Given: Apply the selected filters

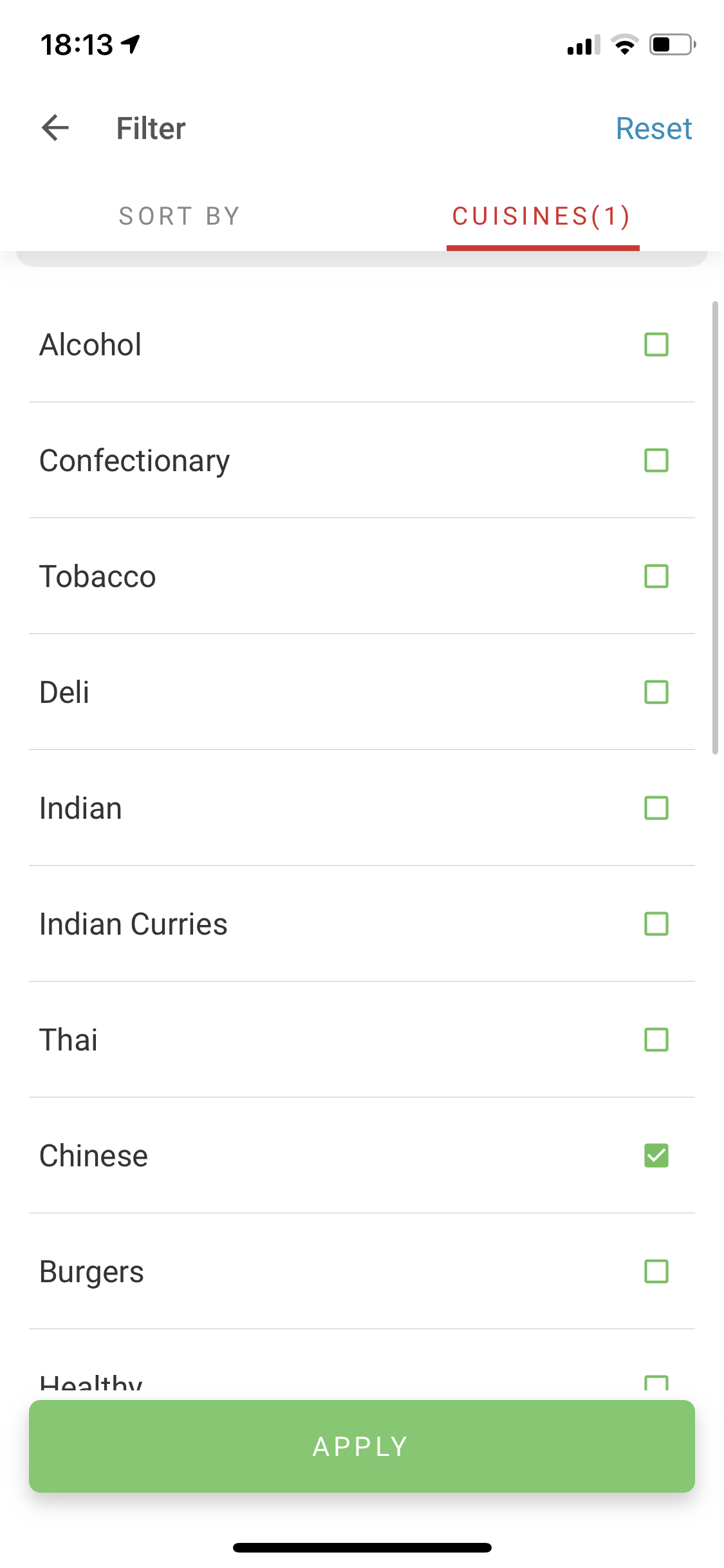Looking at the screenshot, I should point(362,1446).
